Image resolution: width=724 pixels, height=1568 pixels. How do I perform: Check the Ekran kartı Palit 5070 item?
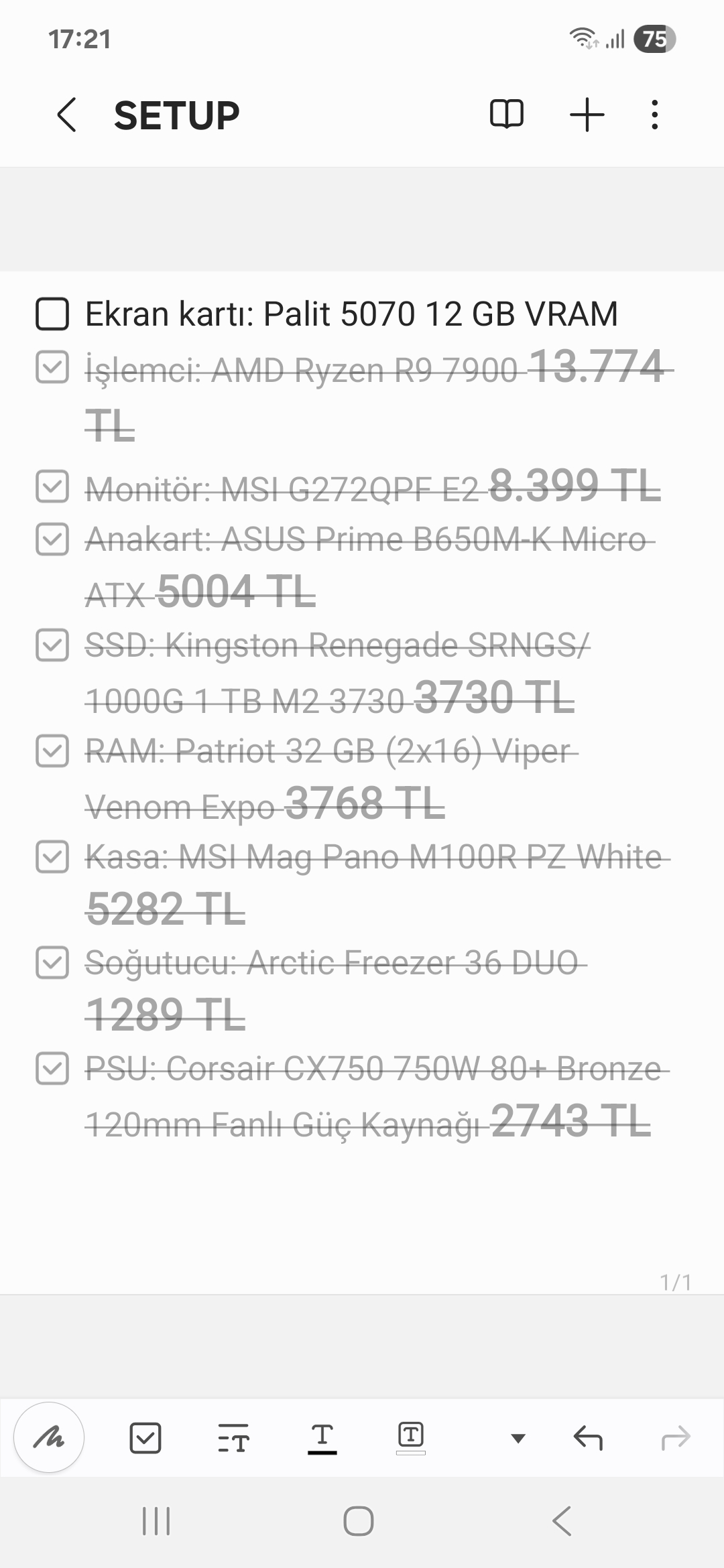tap(52, 312)
